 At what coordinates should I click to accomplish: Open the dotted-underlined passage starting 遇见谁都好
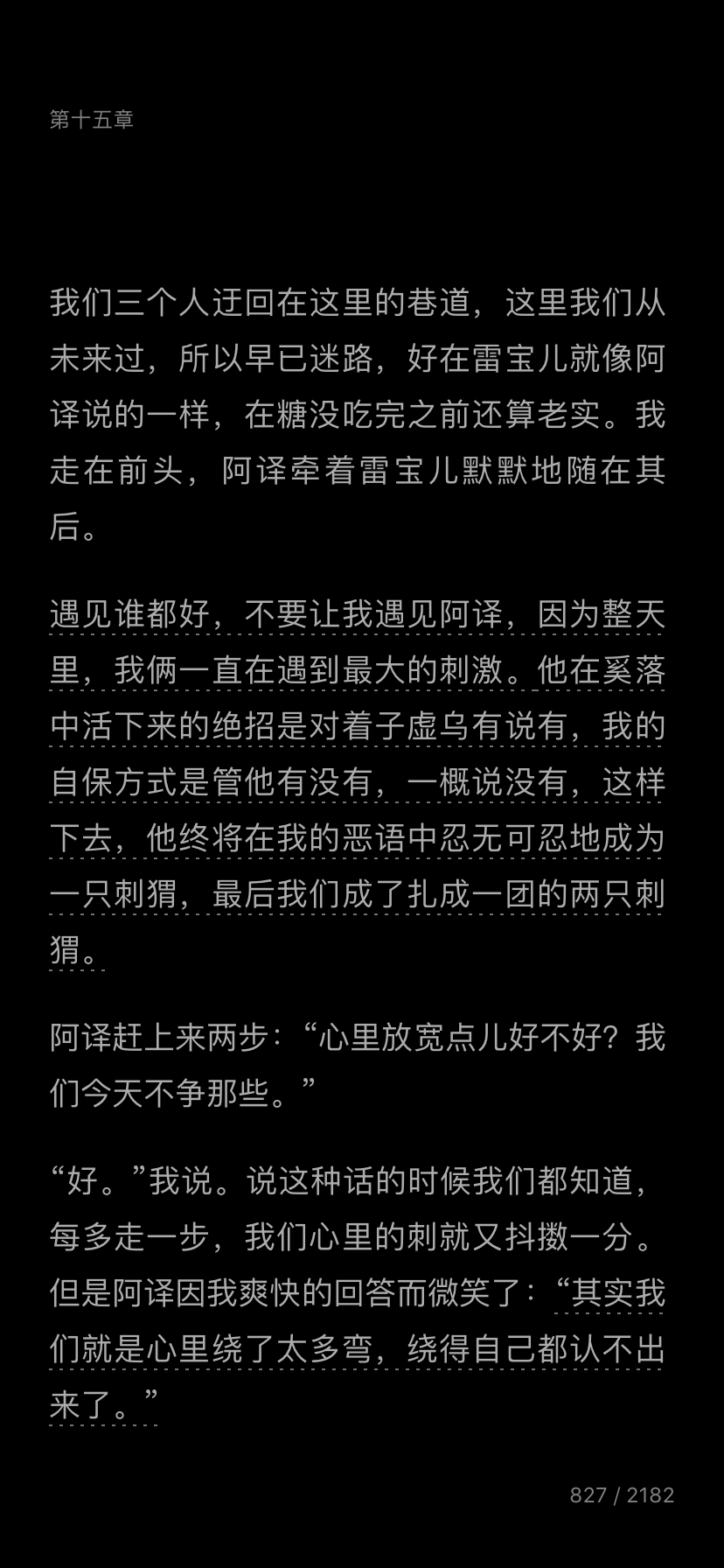pos(358,782)
